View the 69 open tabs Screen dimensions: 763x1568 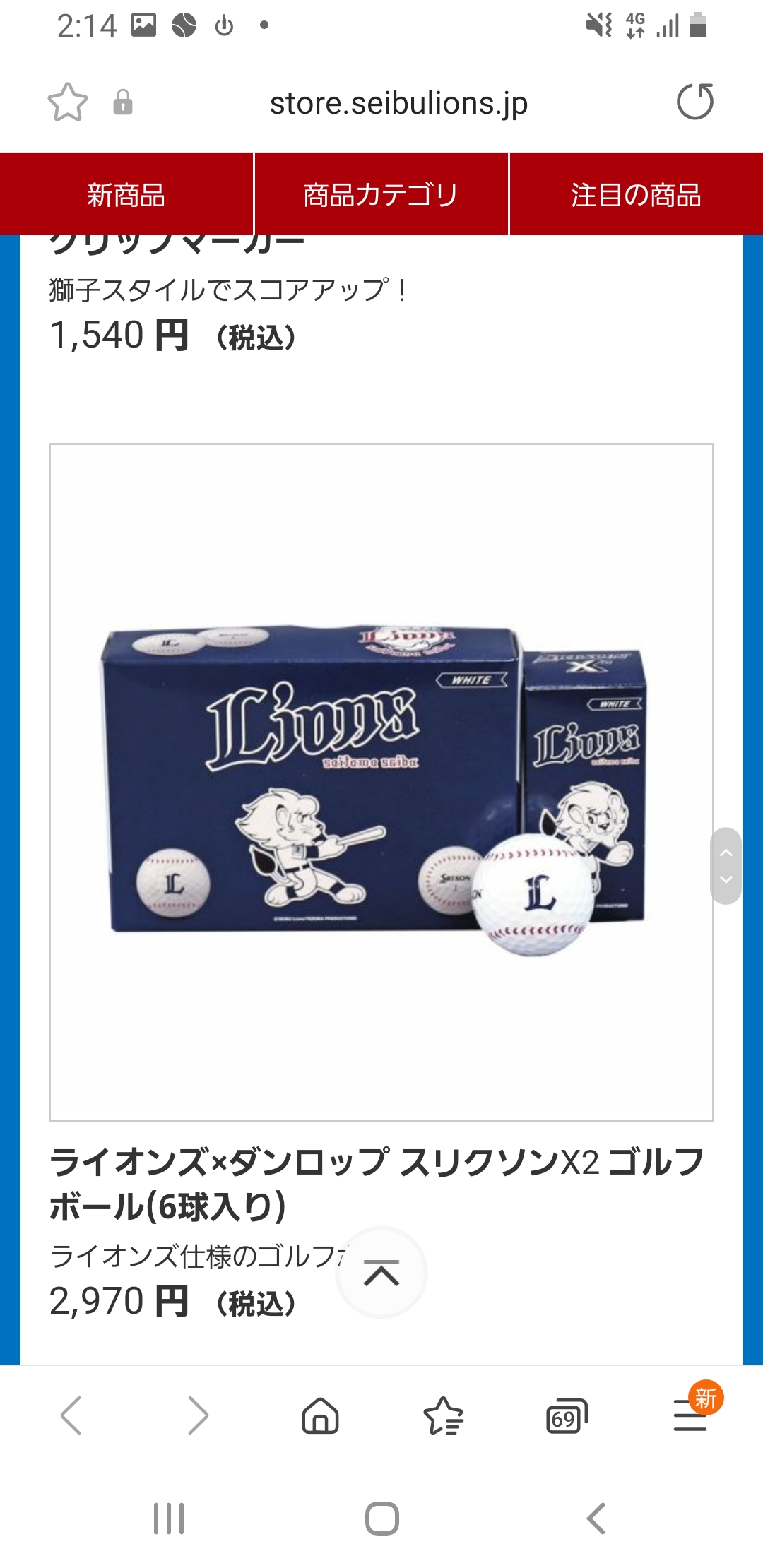[567, 1415]
